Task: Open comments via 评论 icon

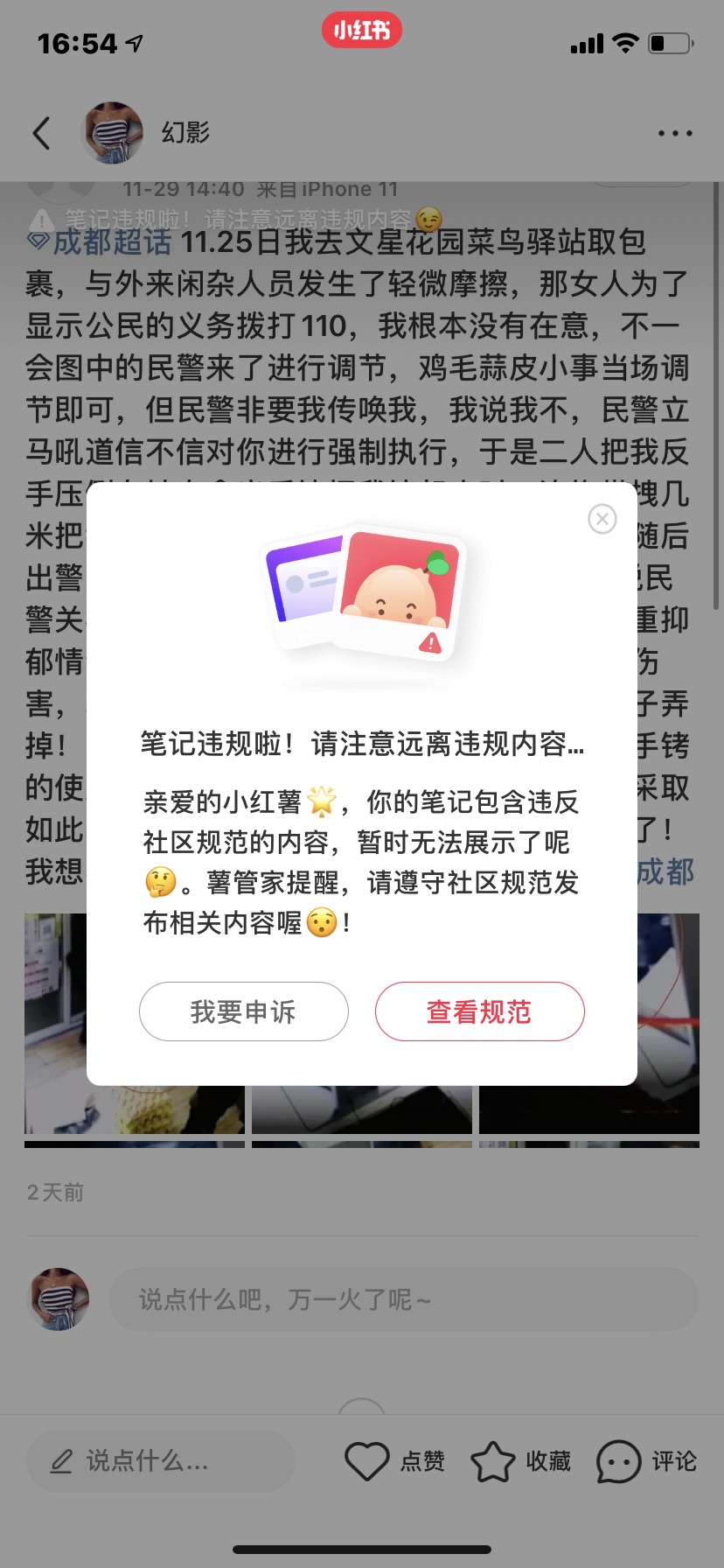Action: (647, 1460)
